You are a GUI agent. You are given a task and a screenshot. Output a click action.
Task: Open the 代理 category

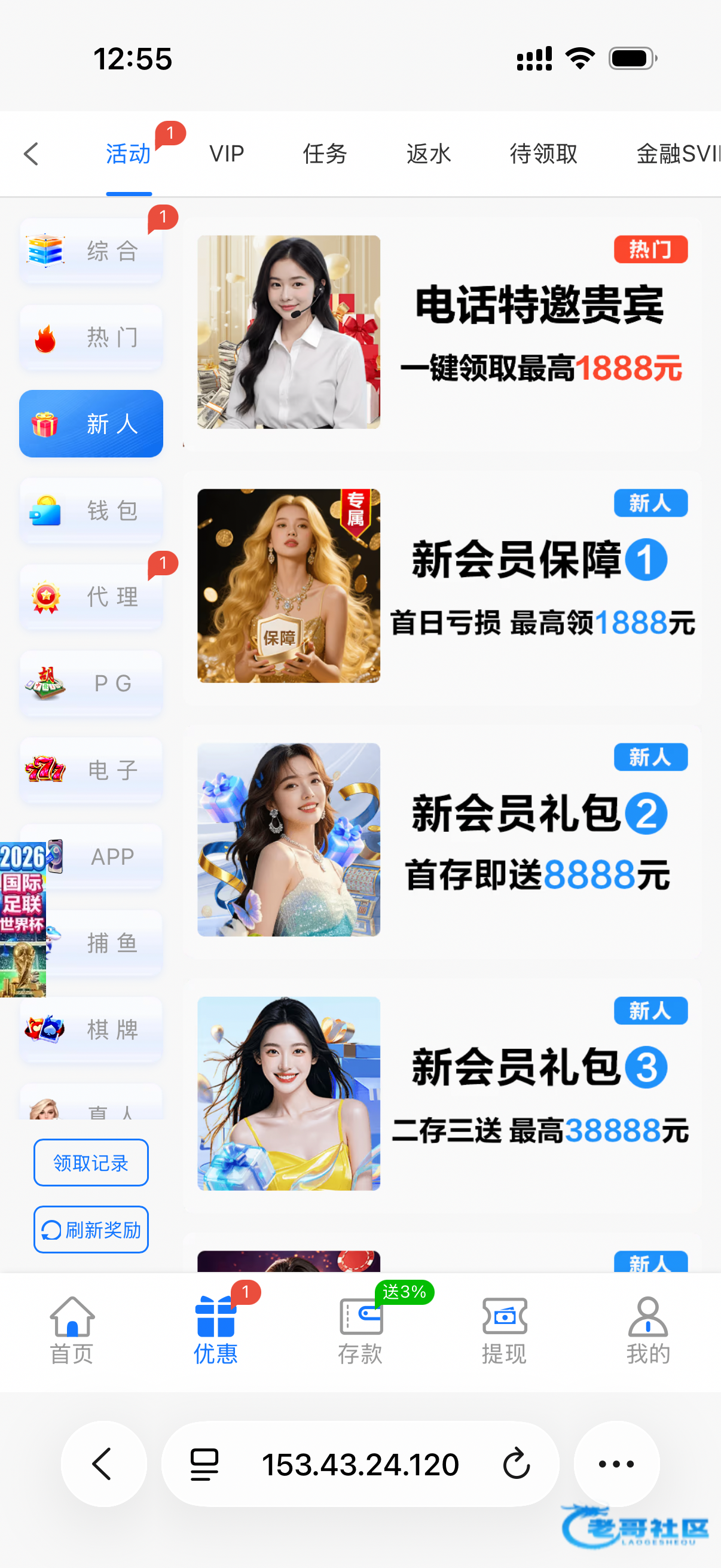91,597
